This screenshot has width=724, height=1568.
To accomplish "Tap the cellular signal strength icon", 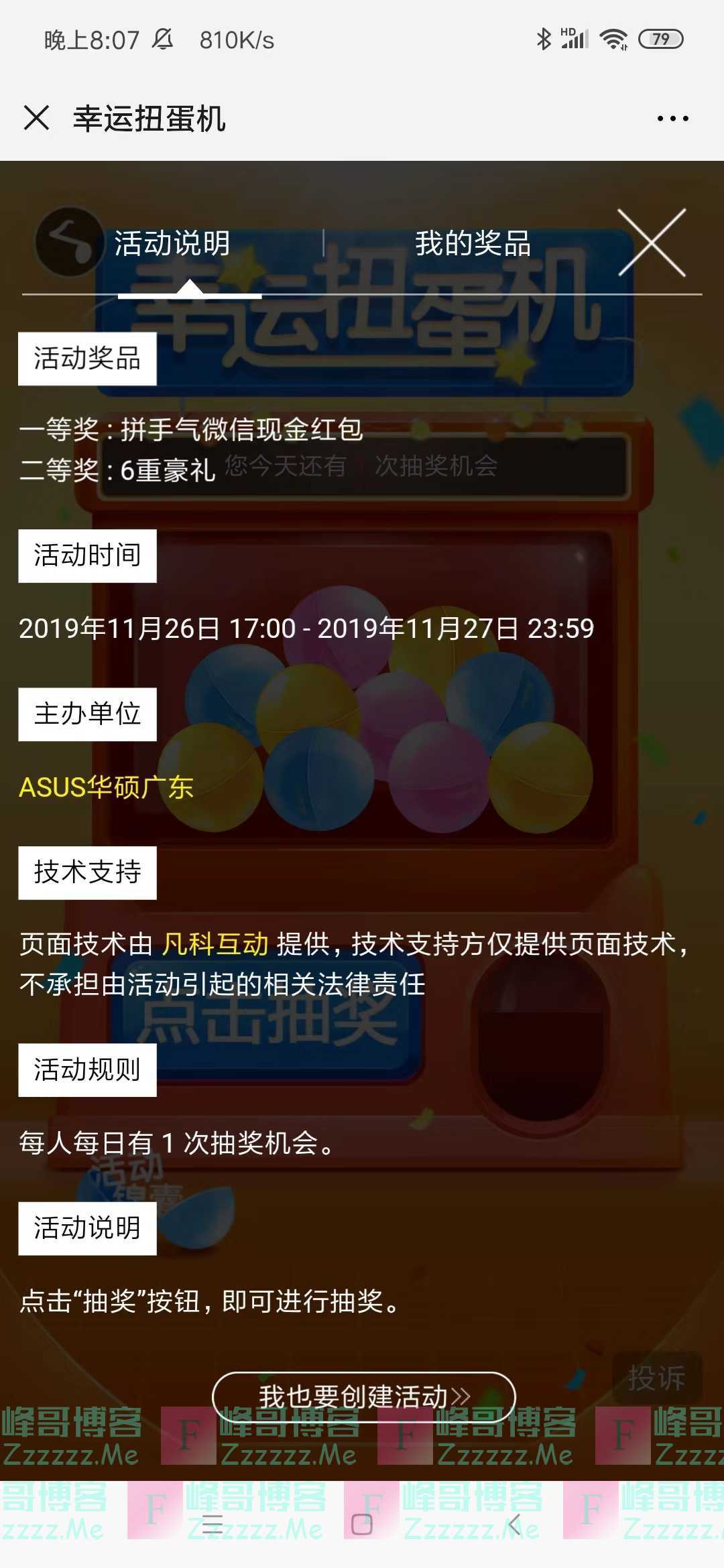I will [575, 40].
